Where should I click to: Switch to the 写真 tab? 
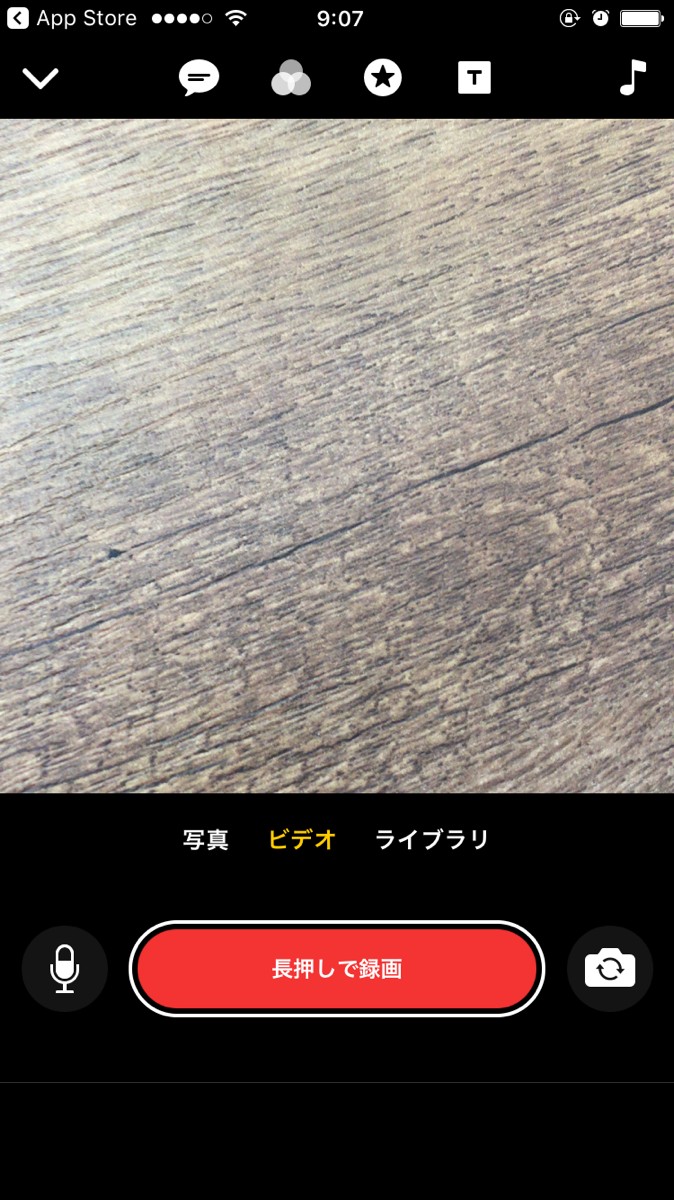pos(206,840)
